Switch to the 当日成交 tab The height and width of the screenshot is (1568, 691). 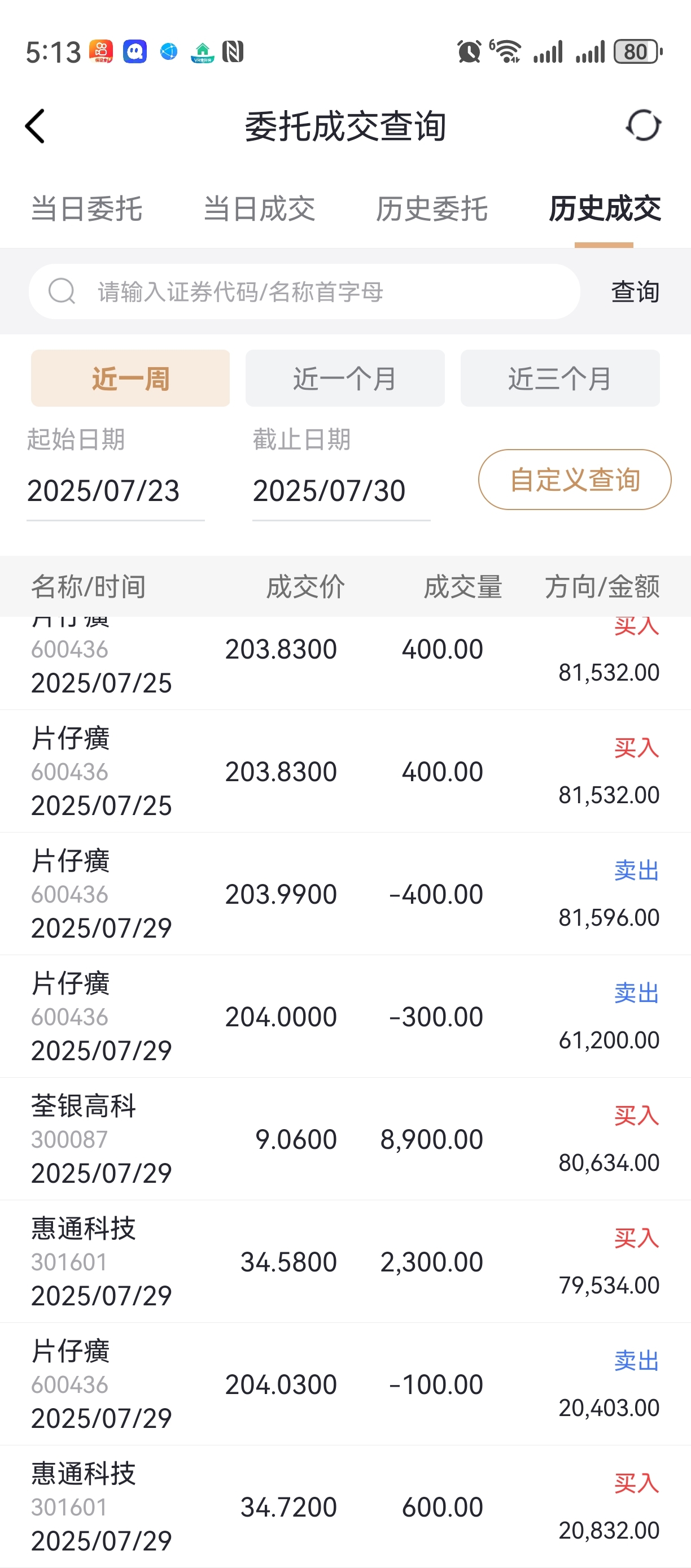pos(259,209)
